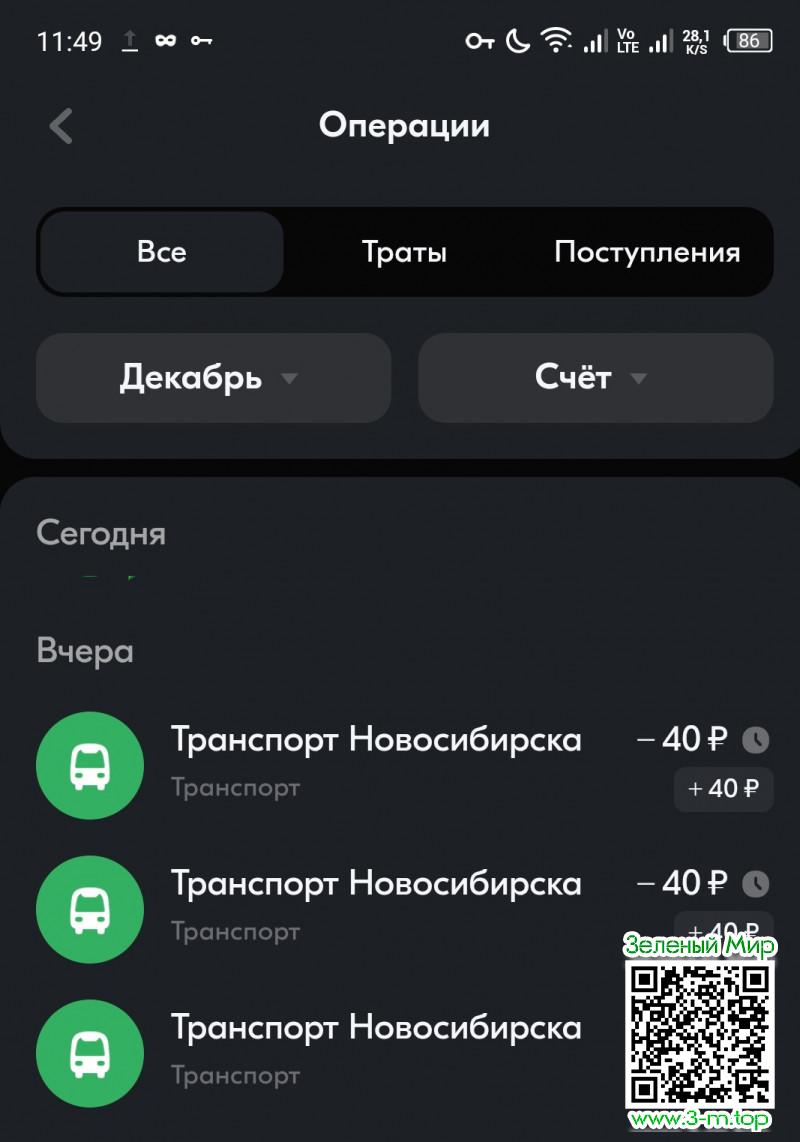Open the Счёт account dropdown
Screen dimensions: 800x1142
point(595,378)
